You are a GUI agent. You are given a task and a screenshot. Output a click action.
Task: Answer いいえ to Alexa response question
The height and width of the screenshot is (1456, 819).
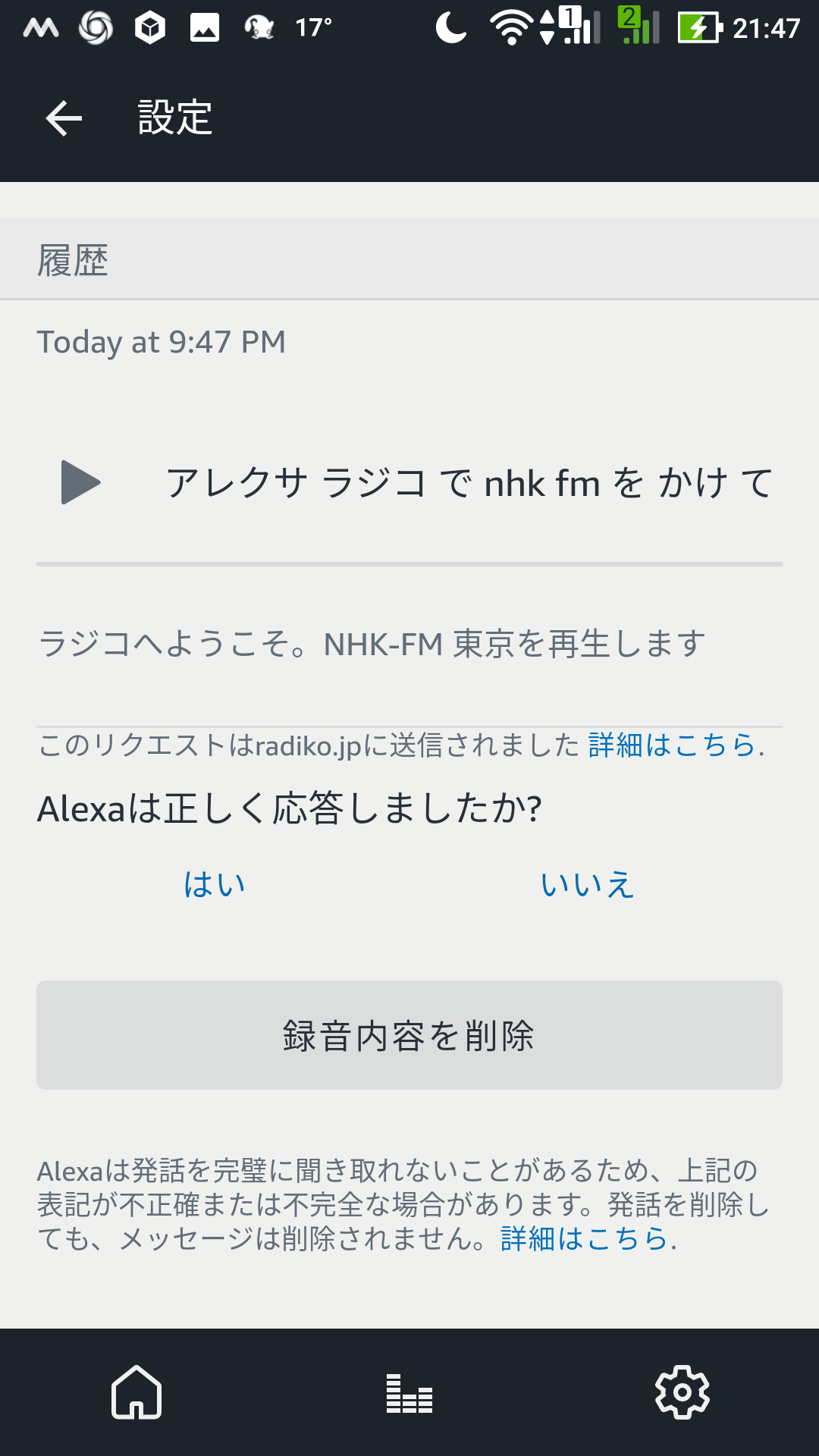pos(587,884)
